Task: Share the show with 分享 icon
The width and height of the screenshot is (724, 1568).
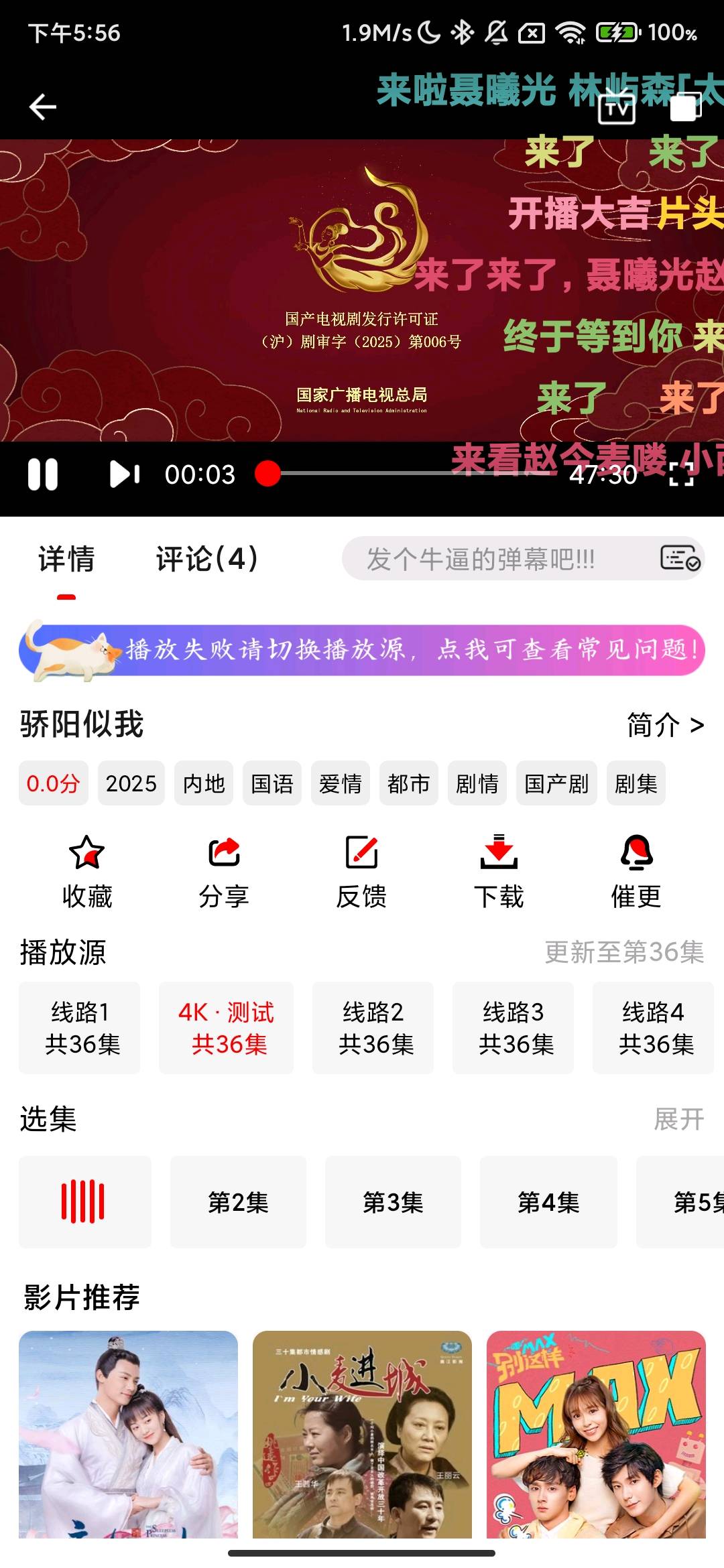Action: 223,868
